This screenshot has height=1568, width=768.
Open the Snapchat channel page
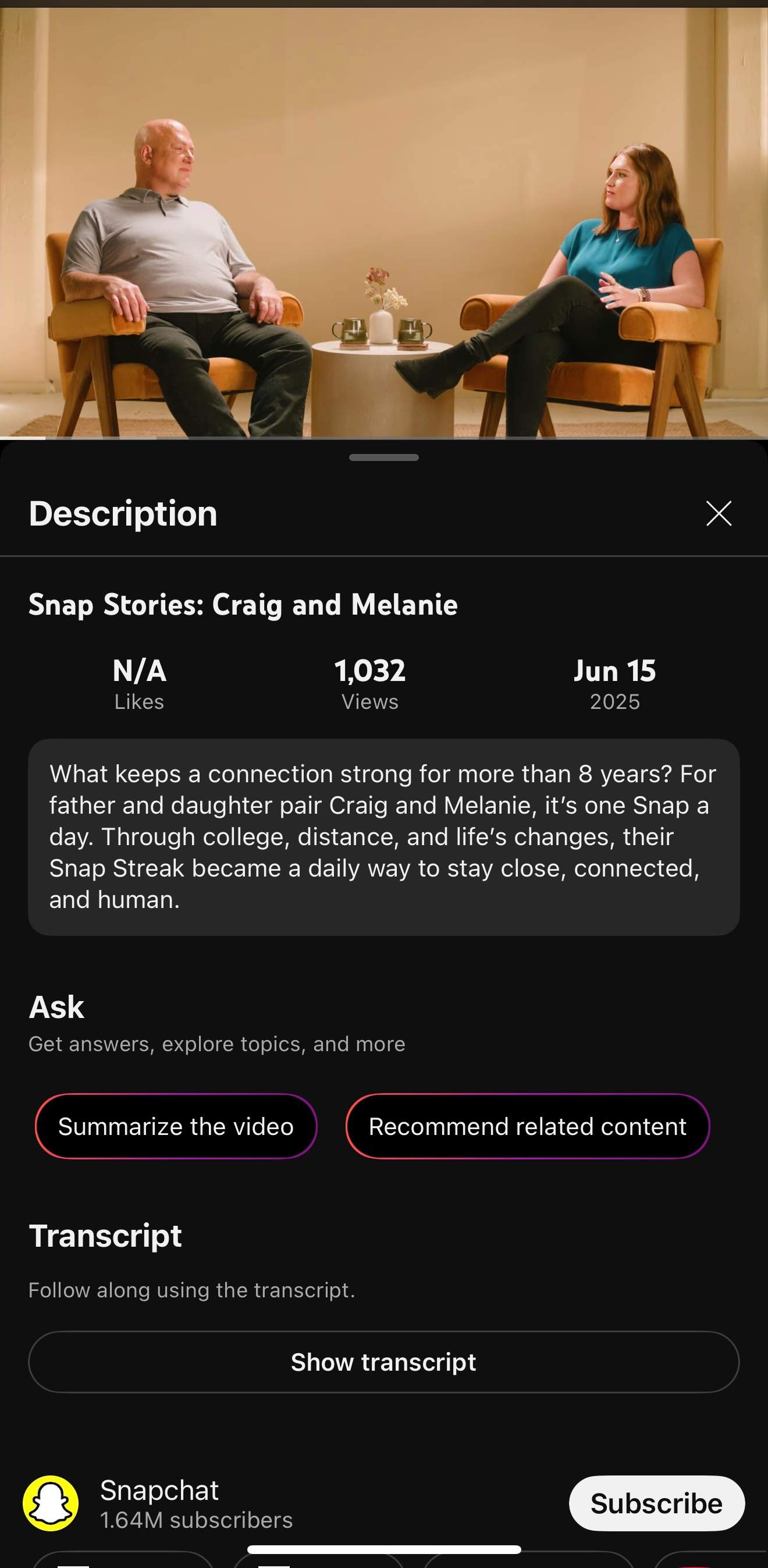point(159,1502)
